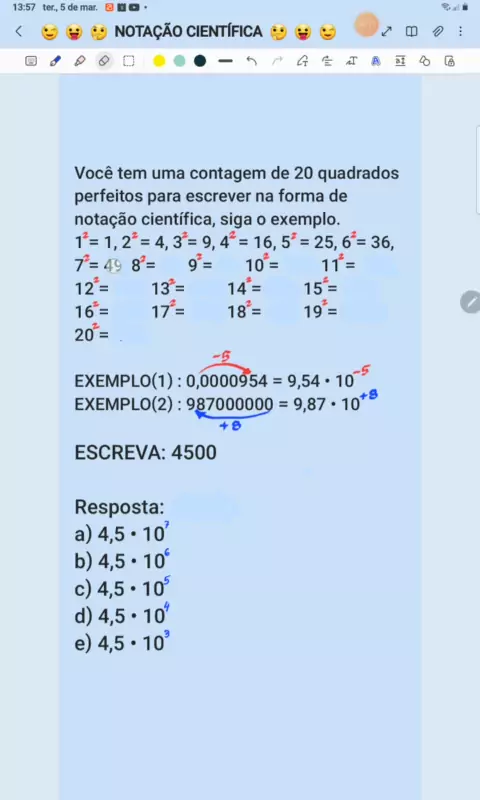Tap the floating pencil edit button
This screenshot has height=800, width=480.
(x=470, y=302)
